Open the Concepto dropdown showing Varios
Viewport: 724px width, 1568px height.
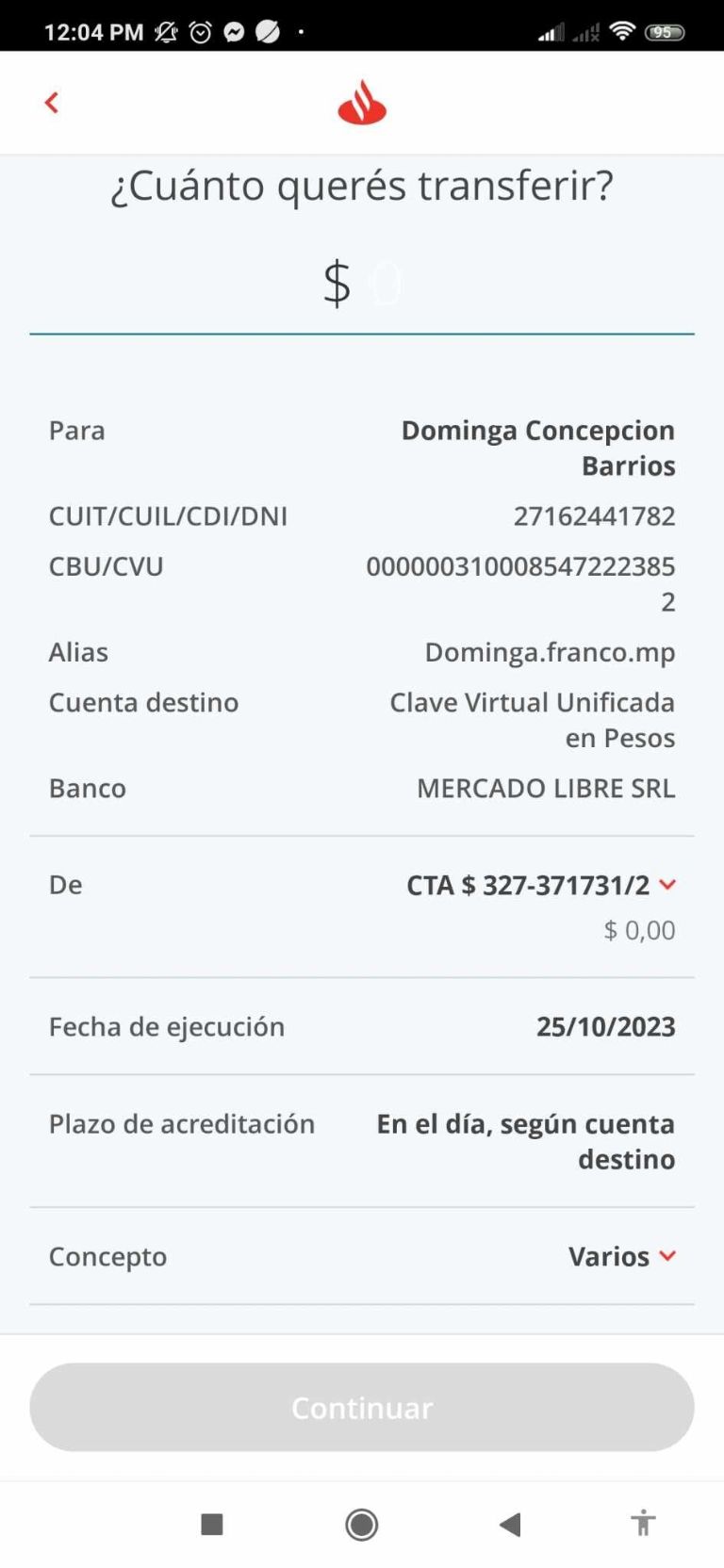pos(622,1256)
